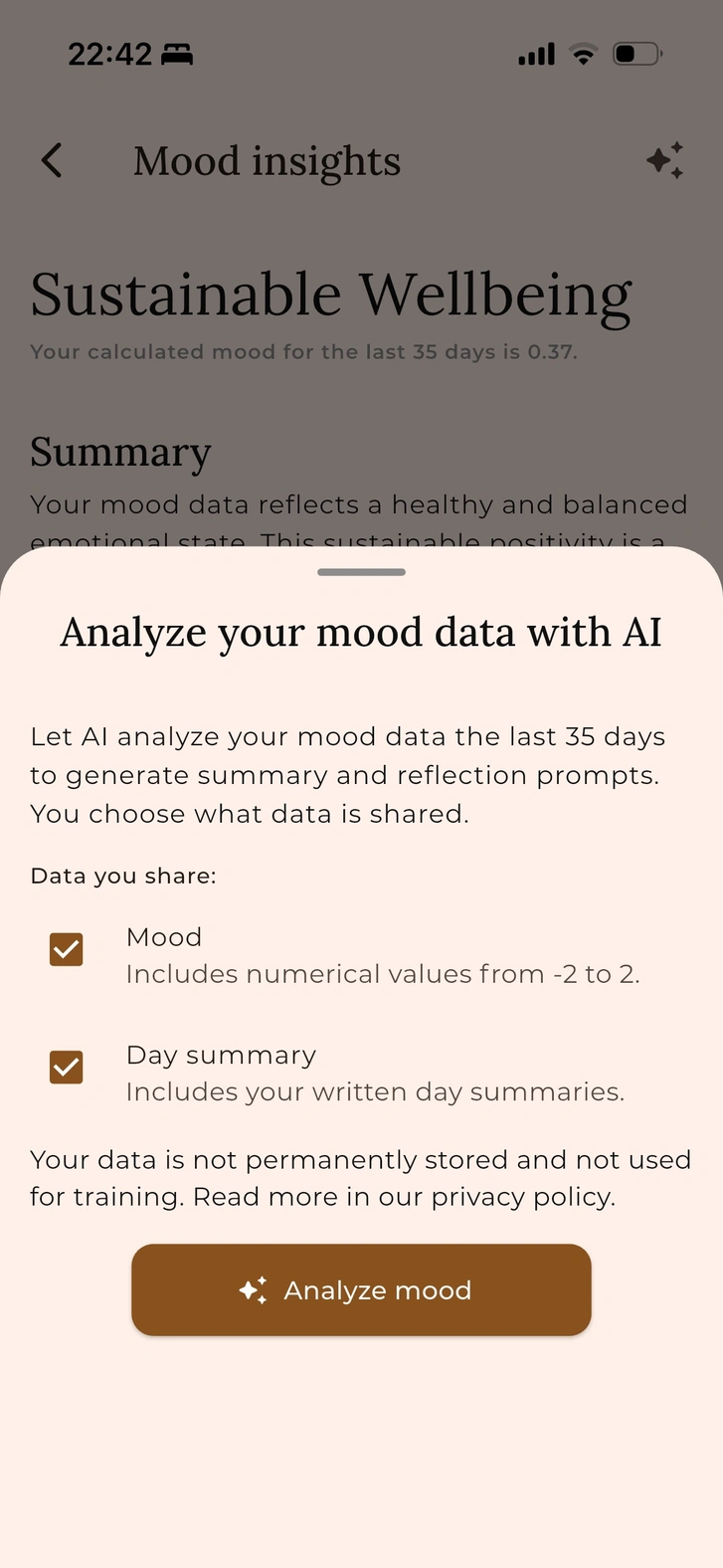
Task: Select the Summary section heading
Action: [x=120, y=452]
